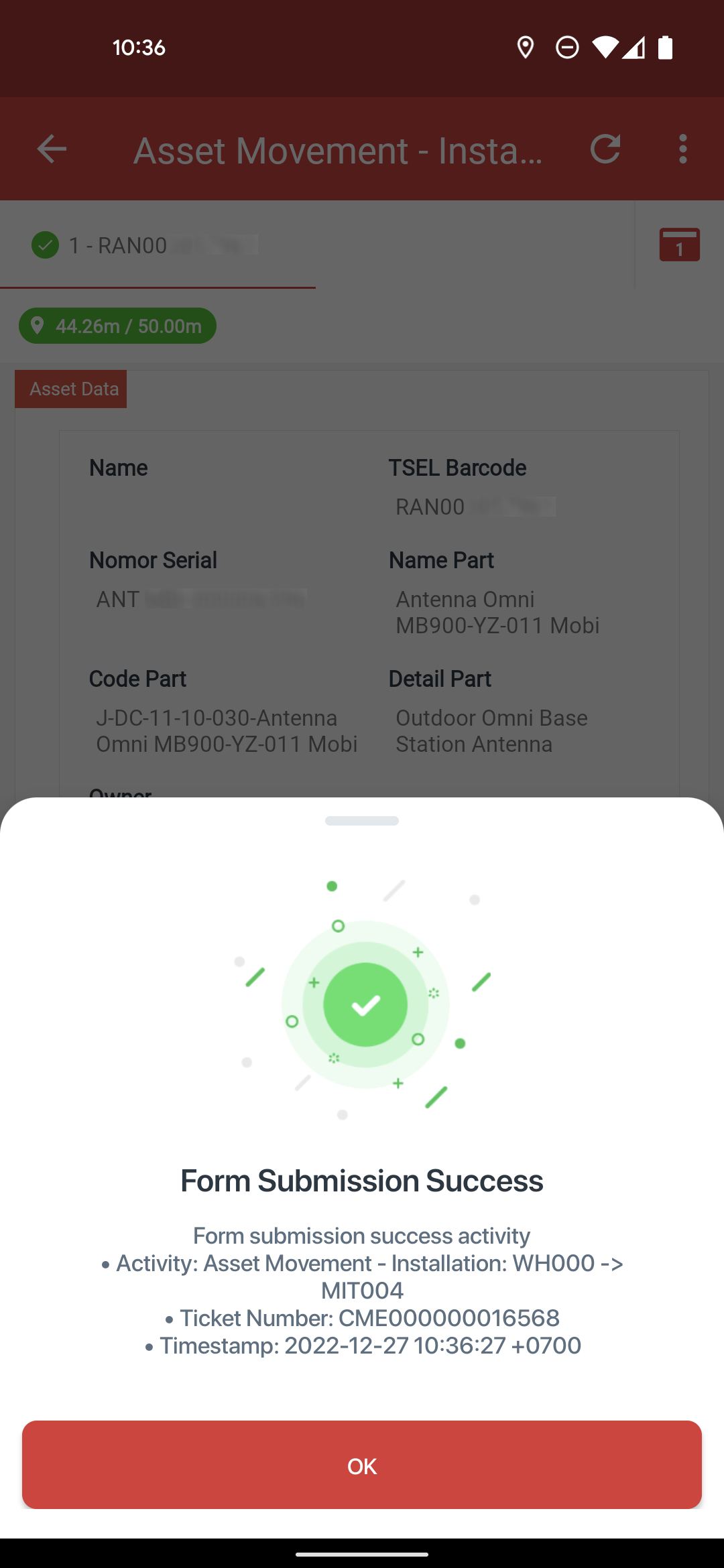
Task: Open the three-dot overflow menu
Action: 682,149
